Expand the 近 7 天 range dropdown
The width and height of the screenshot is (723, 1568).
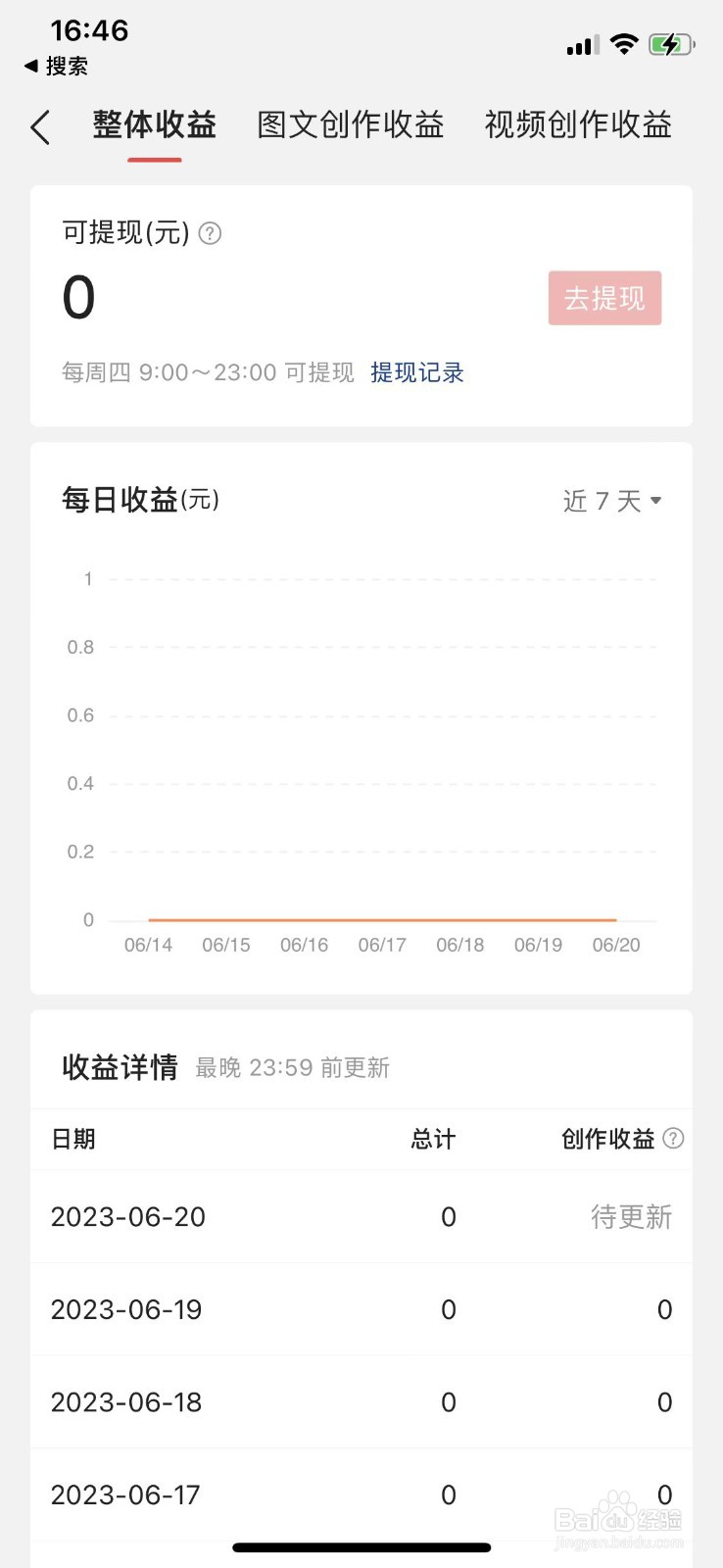(x=612, y=501)
